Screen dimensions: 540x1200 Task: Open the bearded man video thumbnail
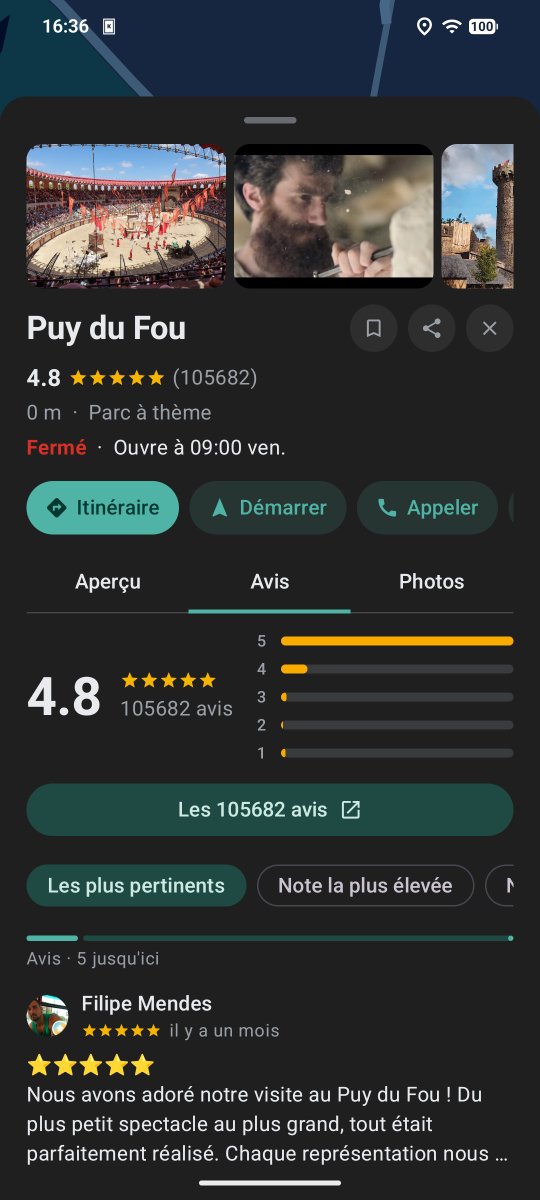pyautogui.click(x=334, y=217)
